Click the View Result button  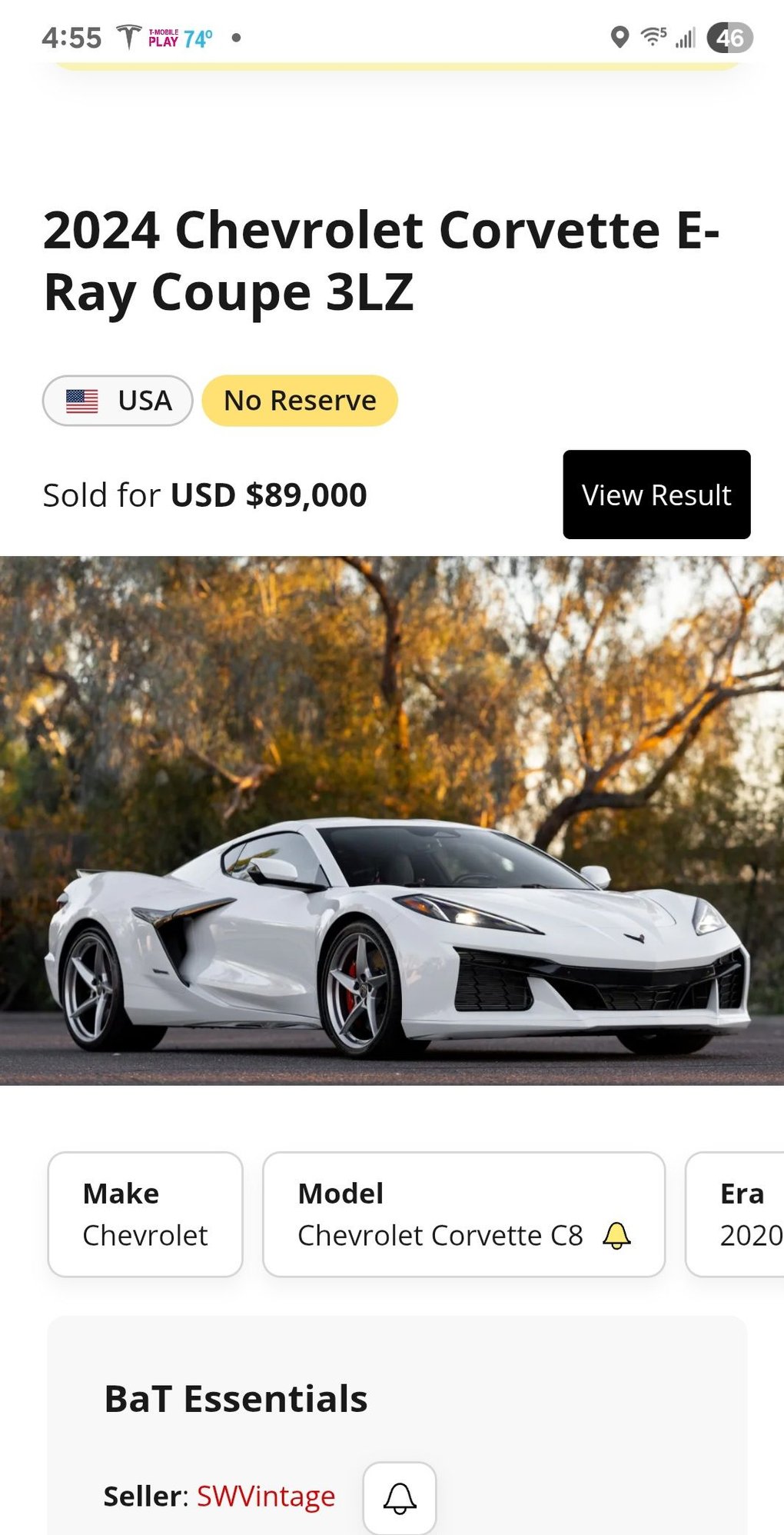pyautogui.click(x=656, y=494)
